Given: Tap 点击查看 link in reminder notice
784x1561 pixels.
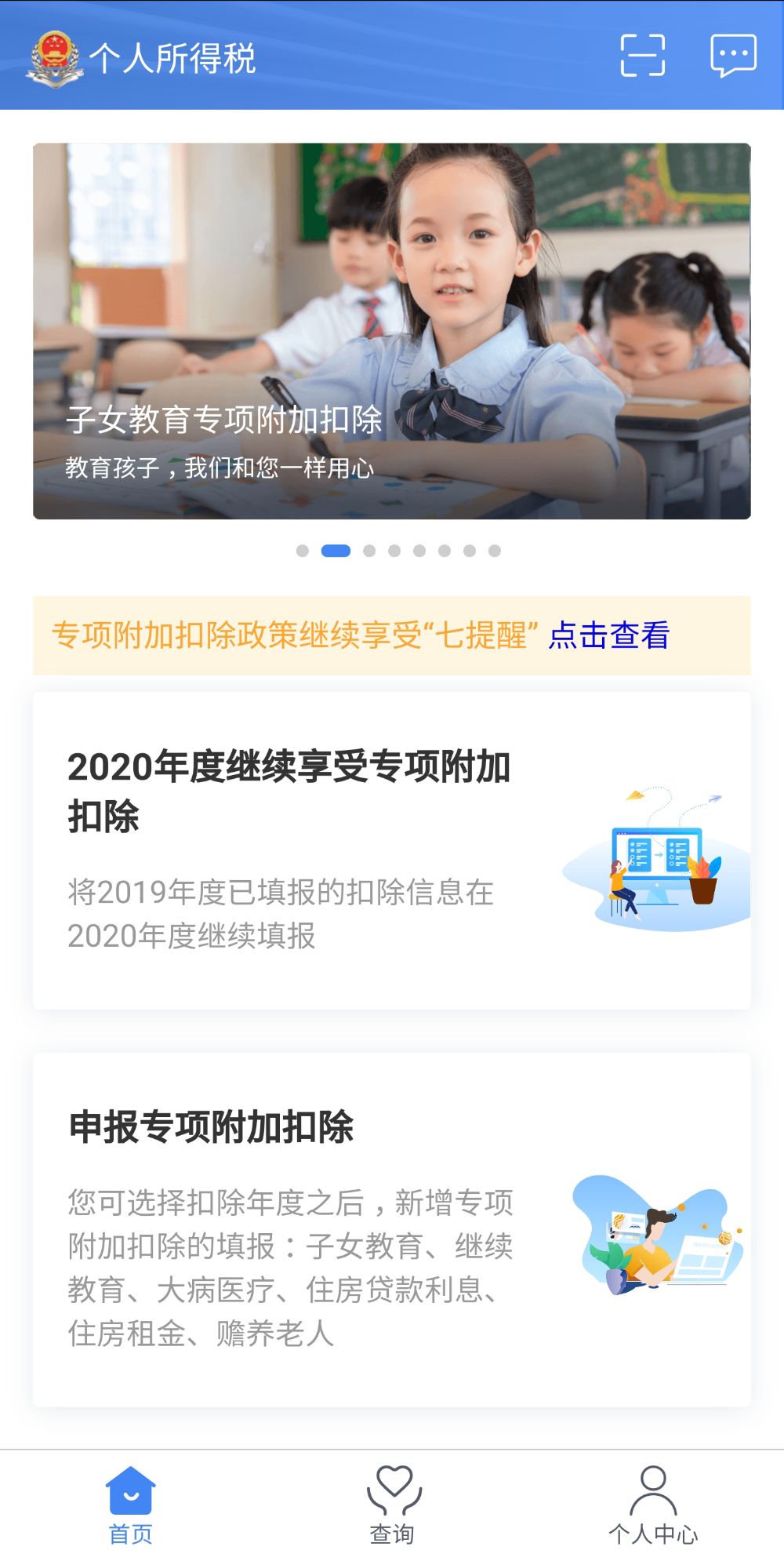Looking at the screenshot, I should (x=608, y=635).
